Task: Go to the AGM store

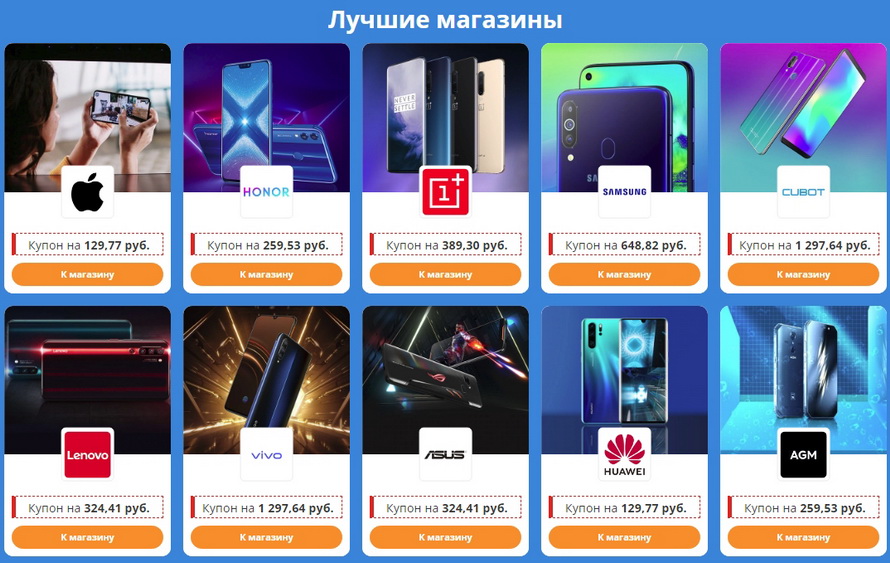Action: coord(803,537)
